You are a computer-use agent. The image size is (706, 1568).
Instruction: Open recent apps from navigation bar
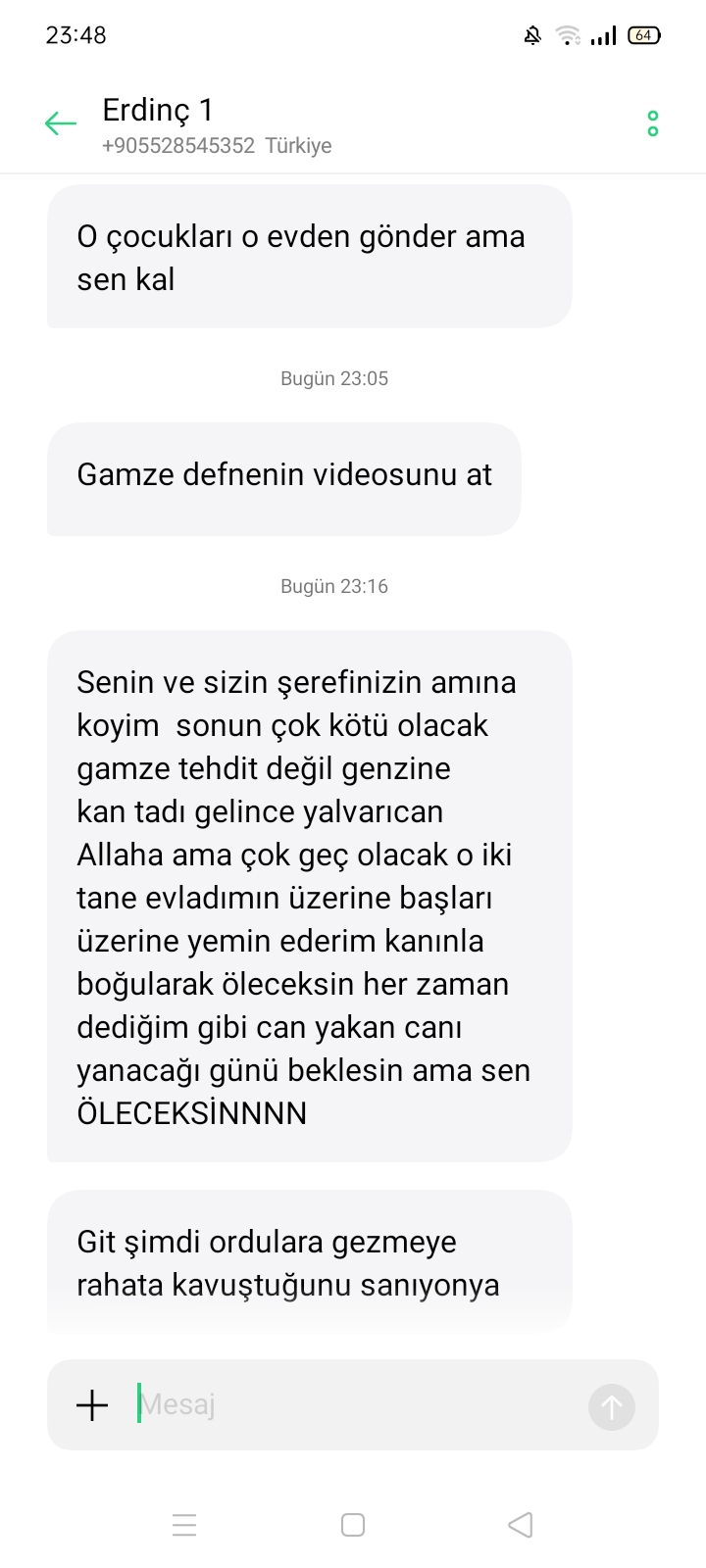[184, 1525]
